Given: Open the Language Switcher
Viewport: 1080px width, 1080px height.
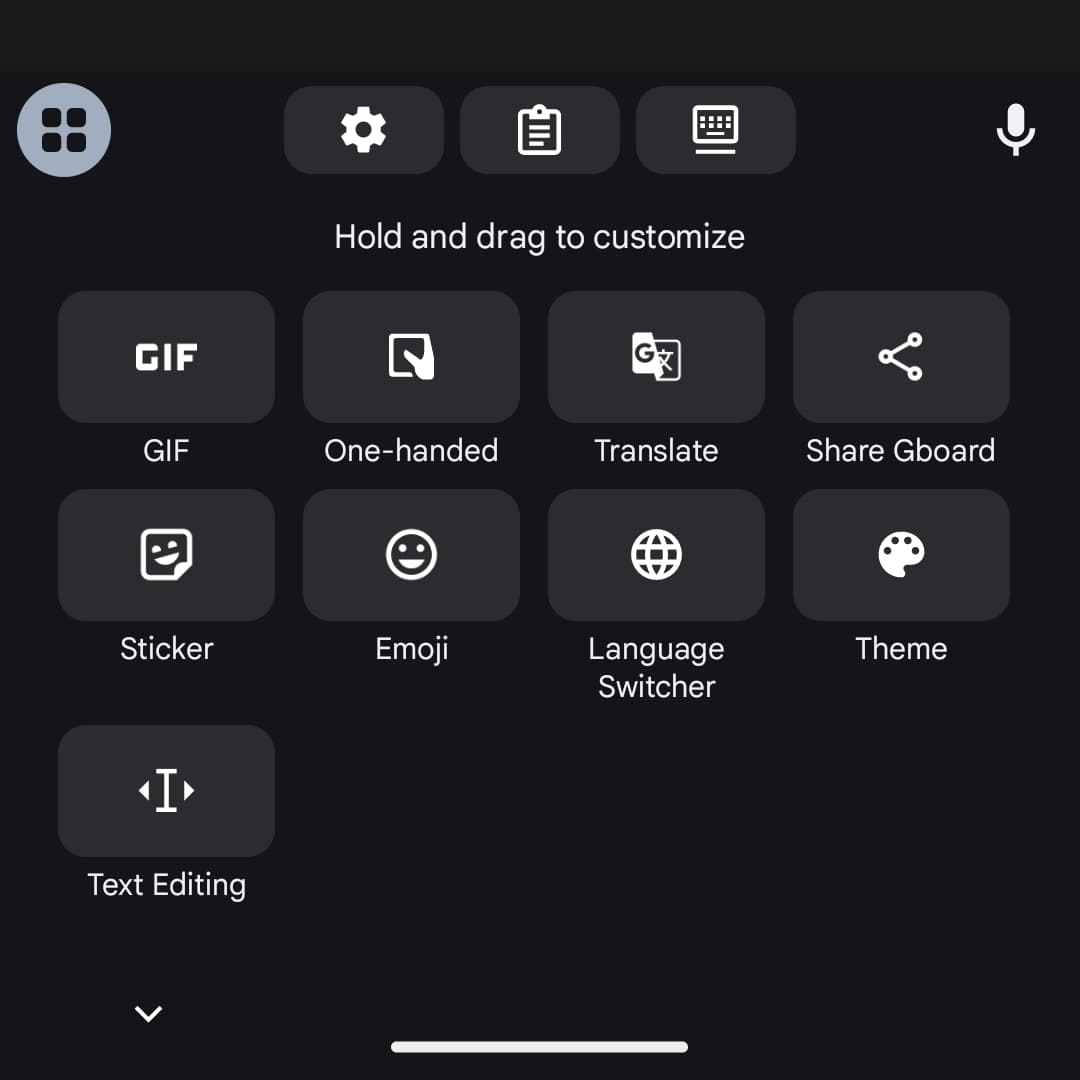Looking at the screenshot, I should (656, 555).
